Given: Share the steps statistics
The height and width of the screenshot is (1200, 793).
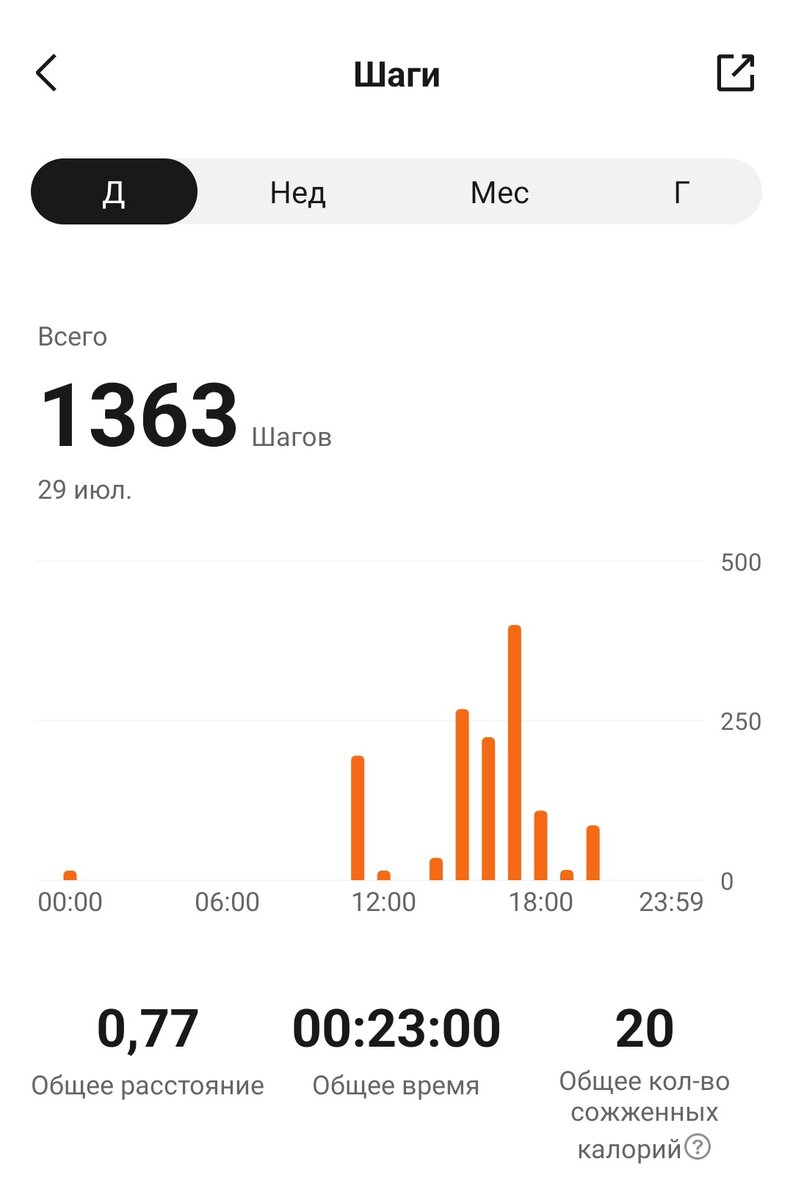Looking at the screenshot, I should tap(735, 73).
